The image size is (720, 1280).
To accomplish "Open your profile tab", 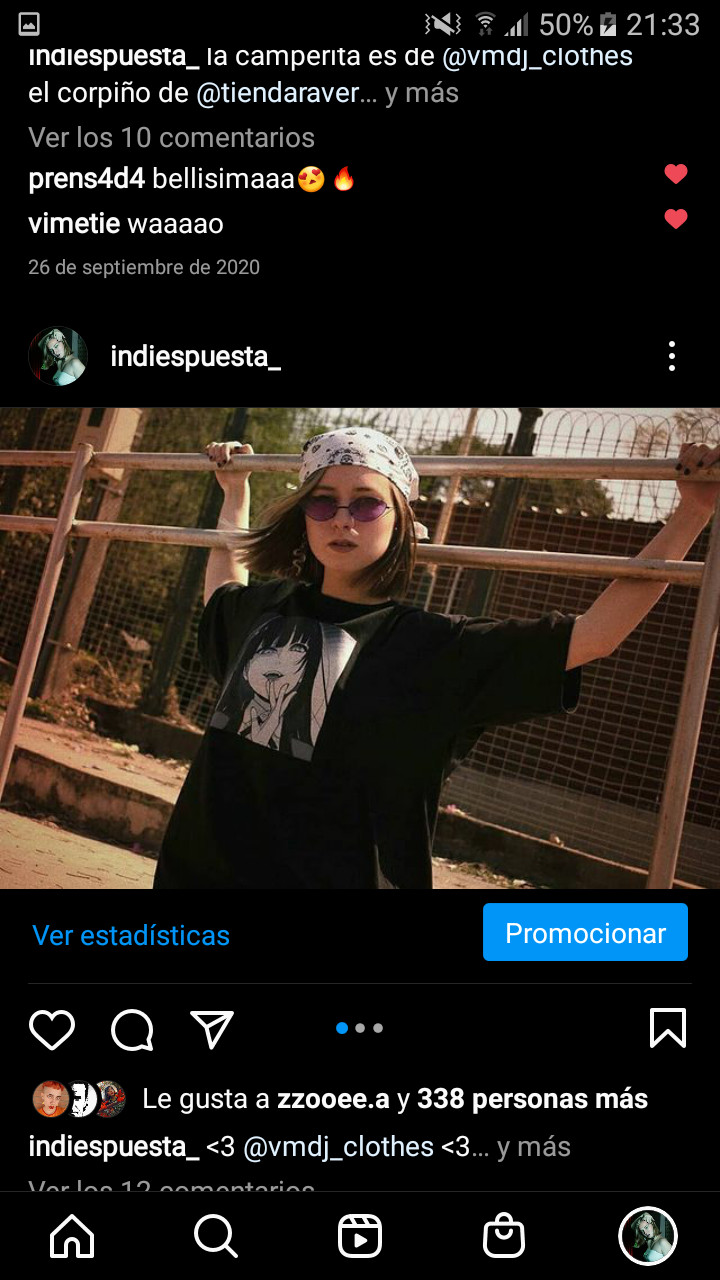I will (648, 1237).
